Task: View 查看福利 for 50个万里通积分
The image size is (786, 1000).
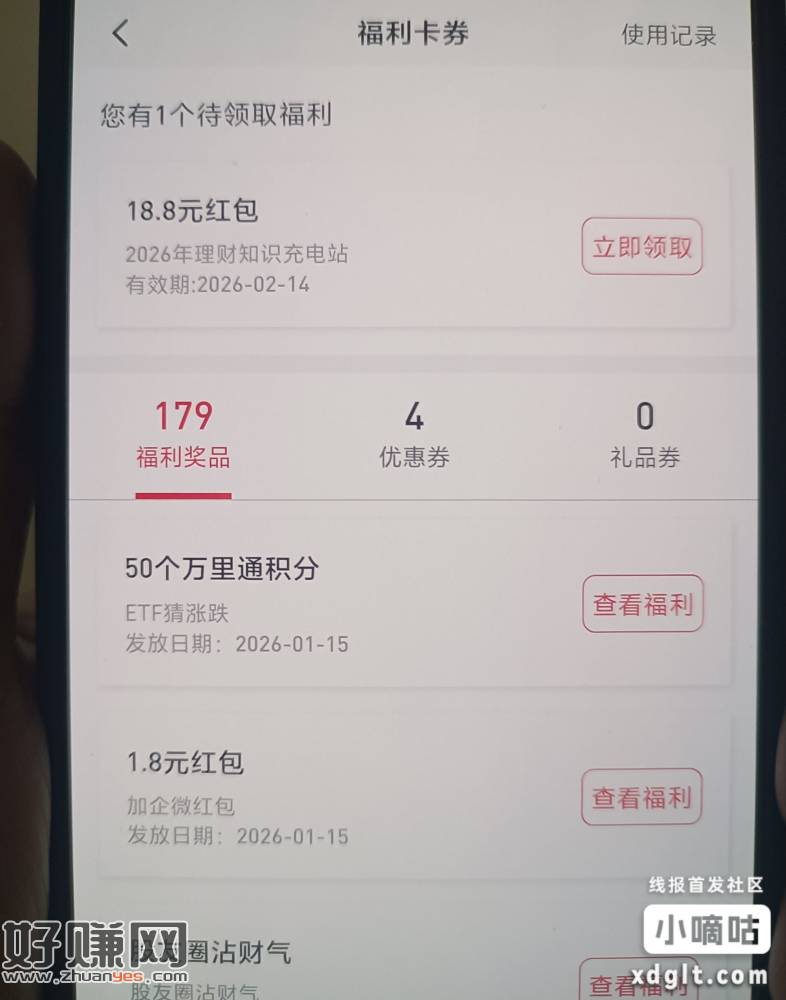Action: click(642, 604)
